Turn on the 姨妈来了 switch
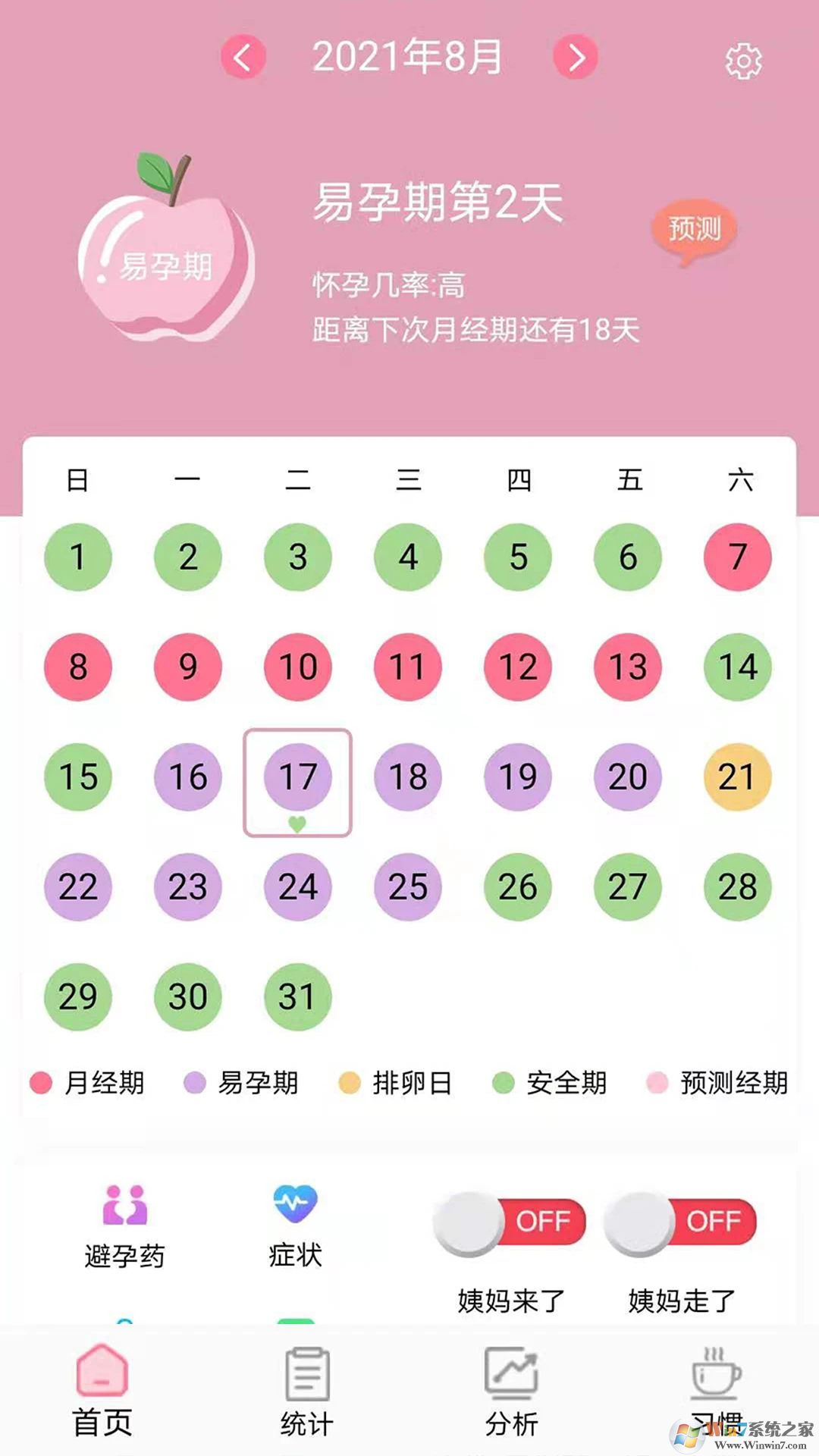 pyautogui.click(x=510, y=1222)
